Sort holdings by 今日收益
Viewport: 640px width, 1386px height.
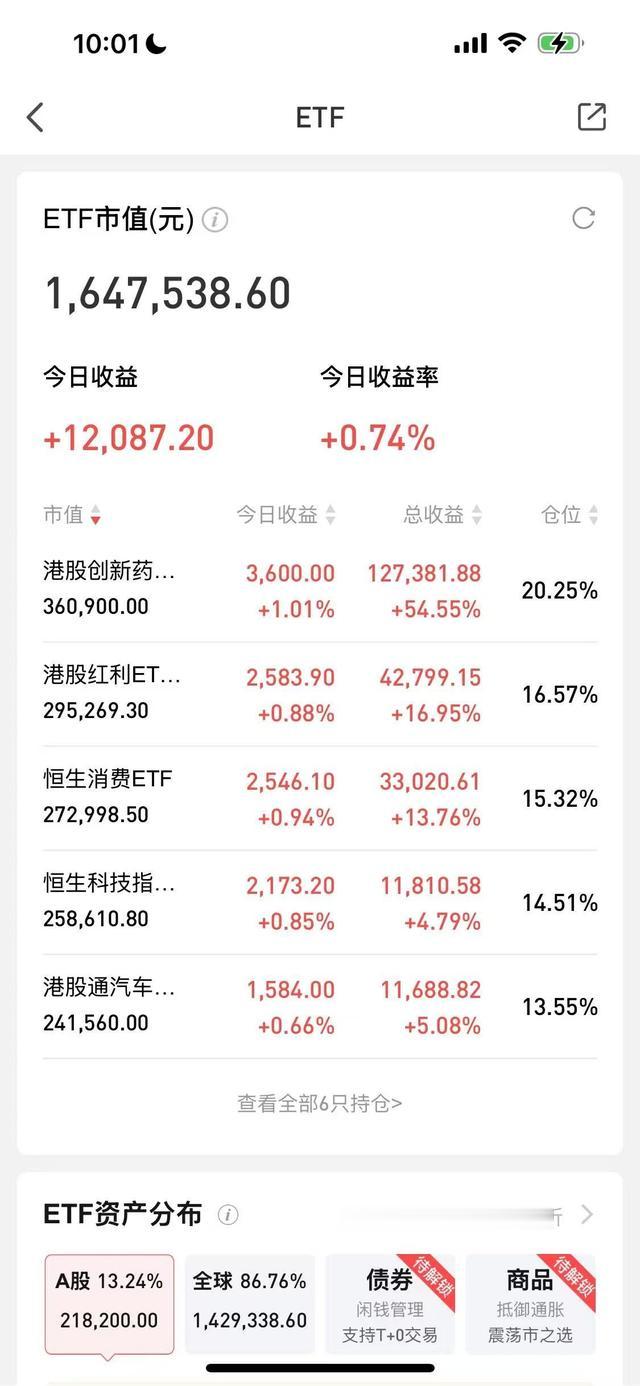[x=285, y=515]
